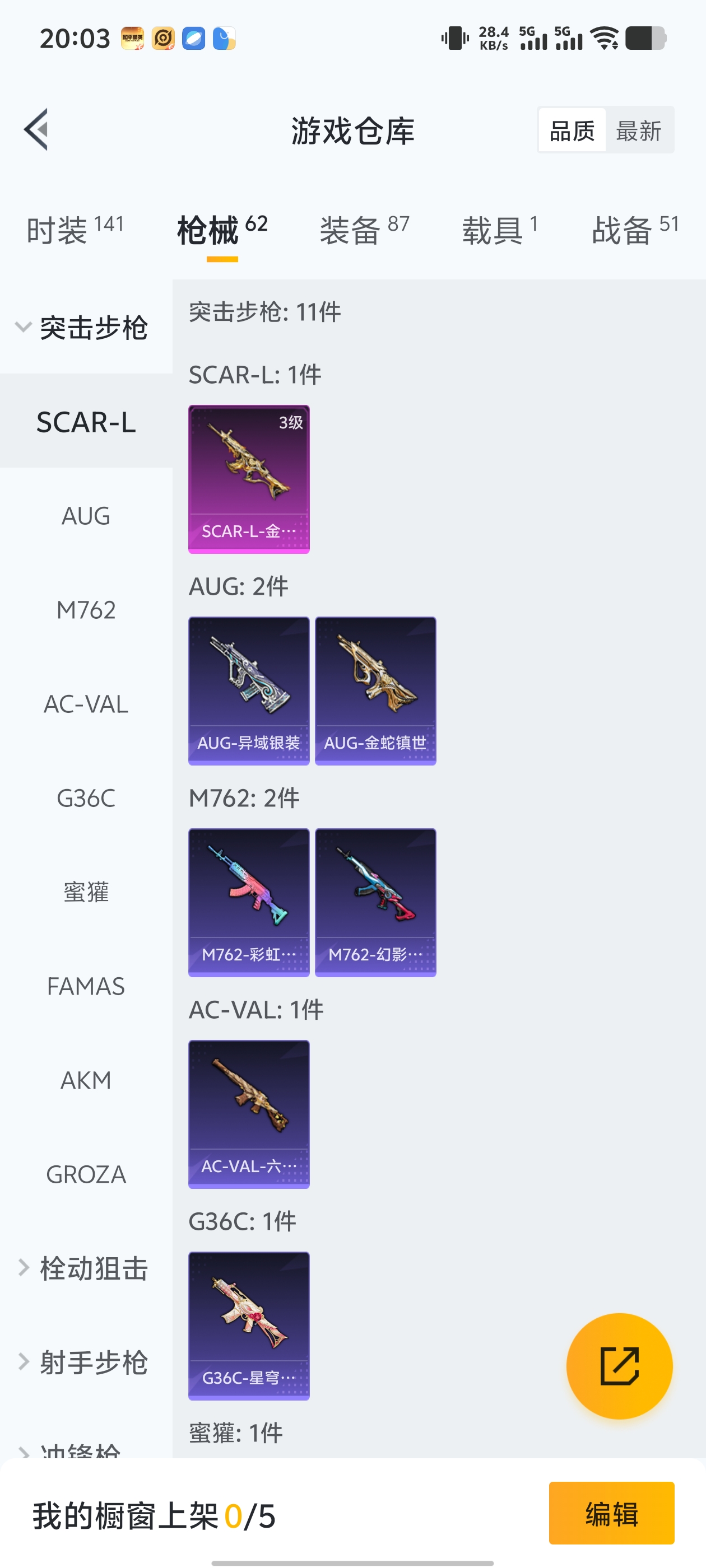
Task: Open the SCAR-L-金 level 3 skin
Action: pyautogui.click(x=249, y=479)
